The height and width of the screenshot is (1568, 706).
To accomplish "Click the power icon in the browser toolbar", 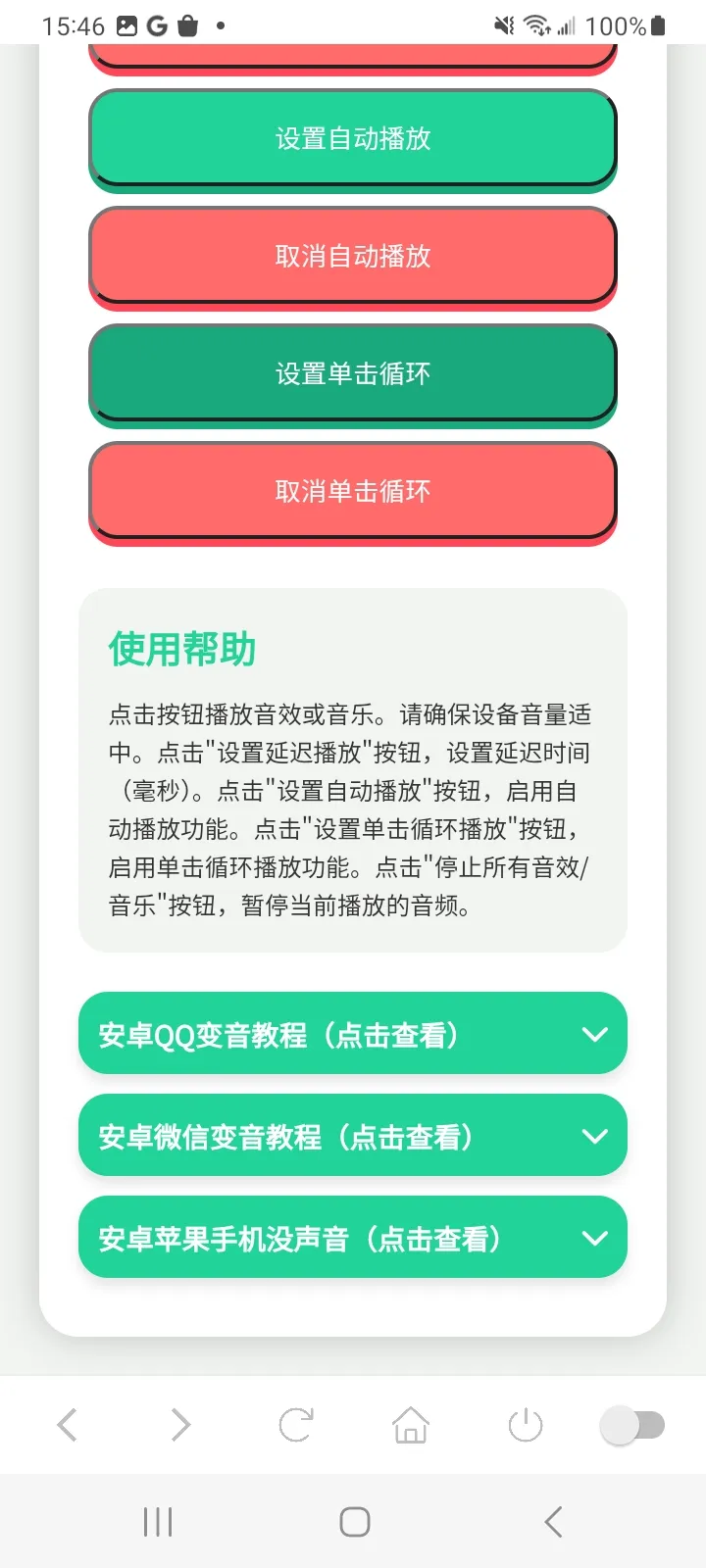I will (x=525, y=1425).
